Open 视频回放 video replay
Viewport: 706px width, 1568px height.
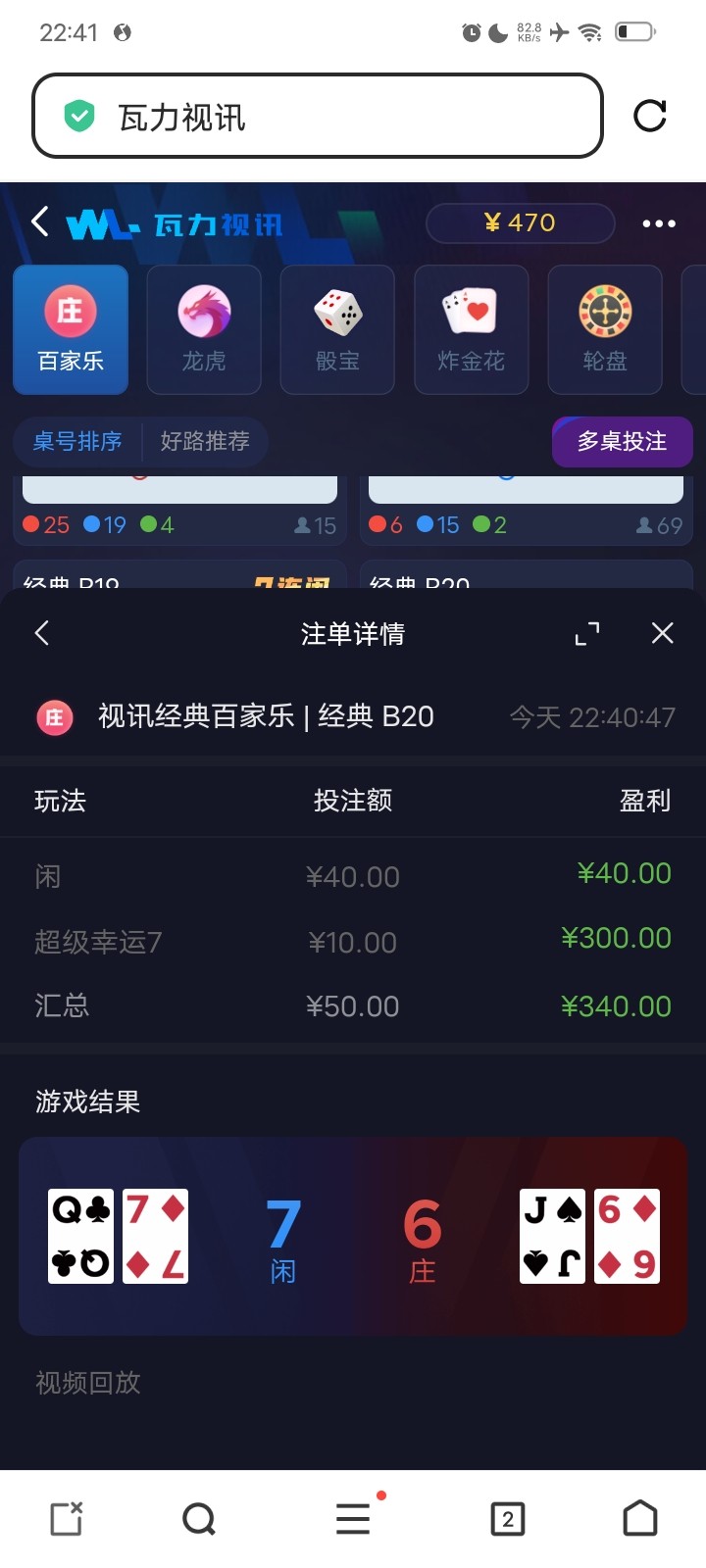pyautogui.click(x=88, y=1383)
